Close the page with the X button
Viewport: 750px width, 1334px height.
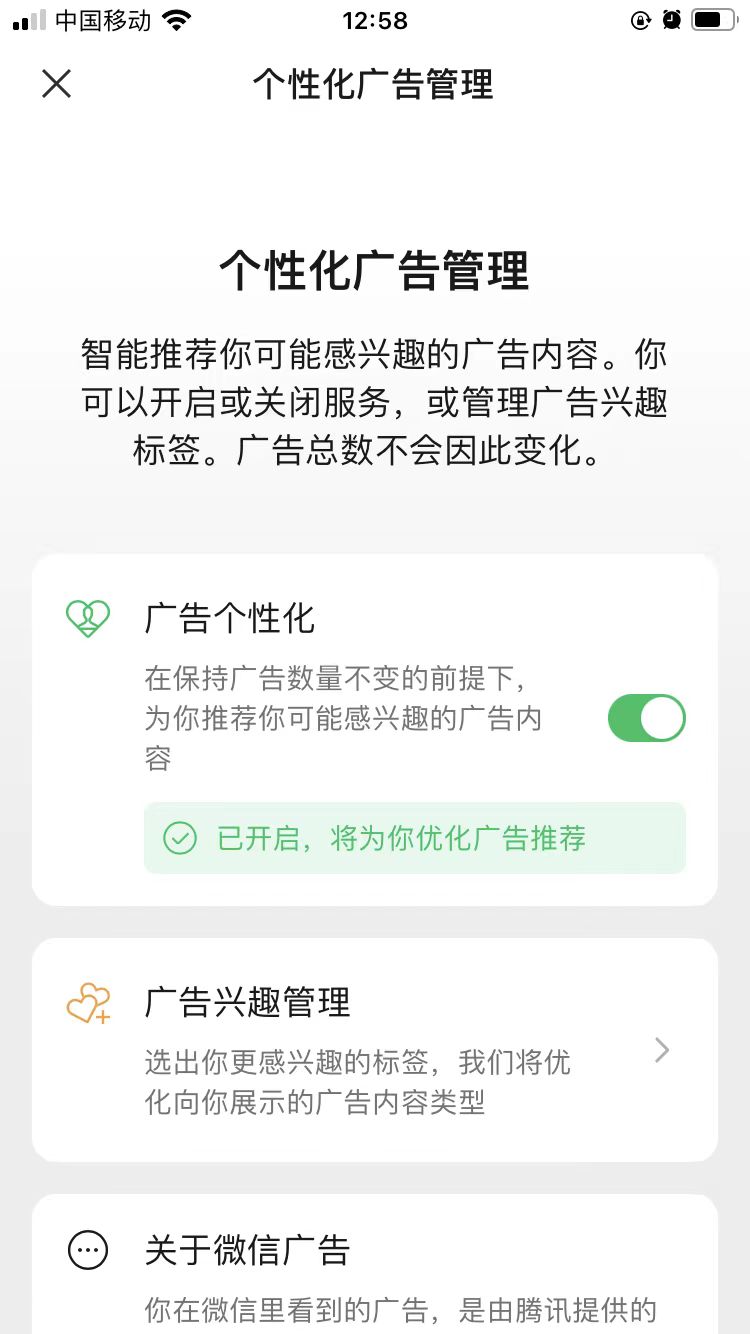pos(56,84)
